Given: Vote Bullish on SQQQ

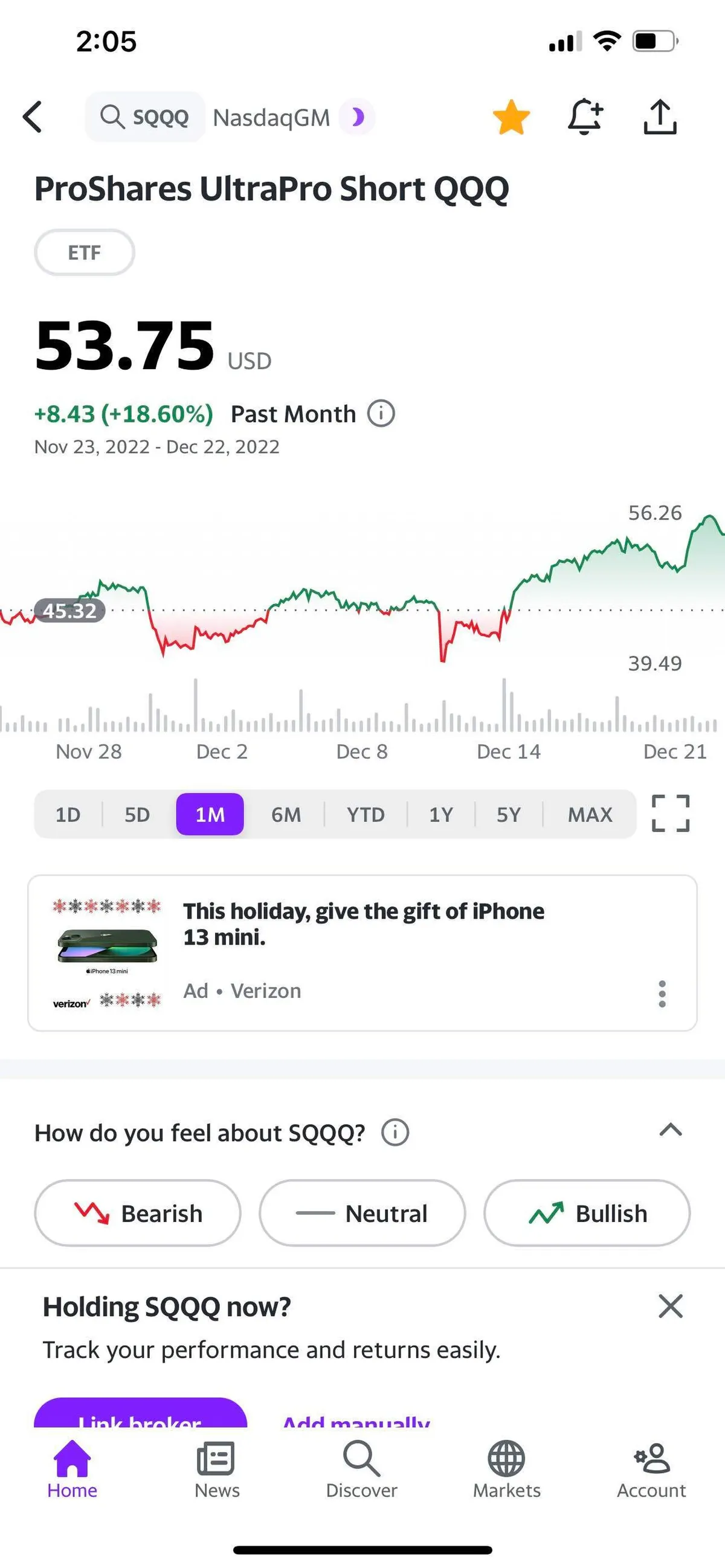Looking at the screenshot, I should pos(587,1213).
